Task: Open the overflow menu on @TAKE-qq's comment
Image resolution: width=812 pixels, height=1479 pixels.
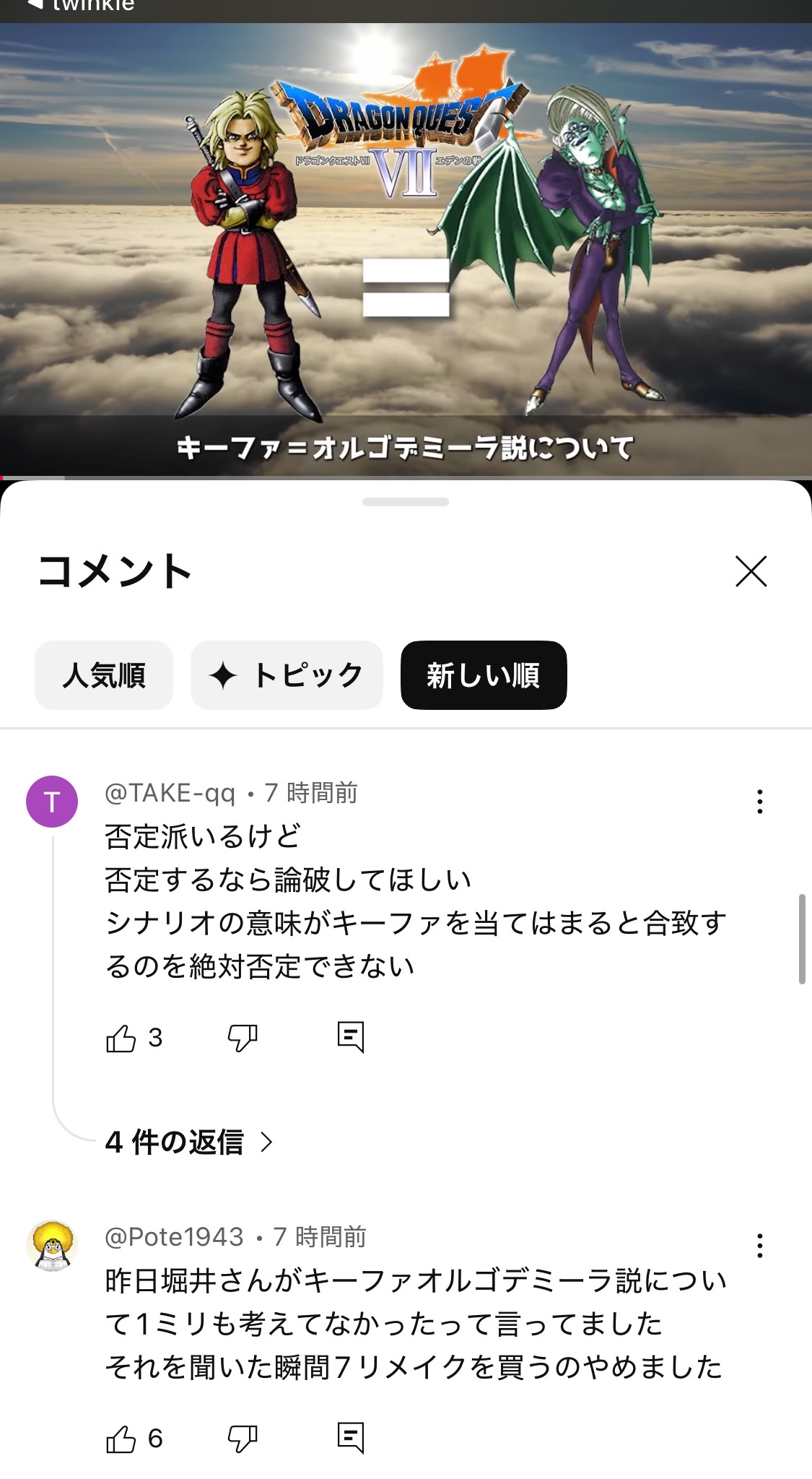Action: tap(759, 802)
